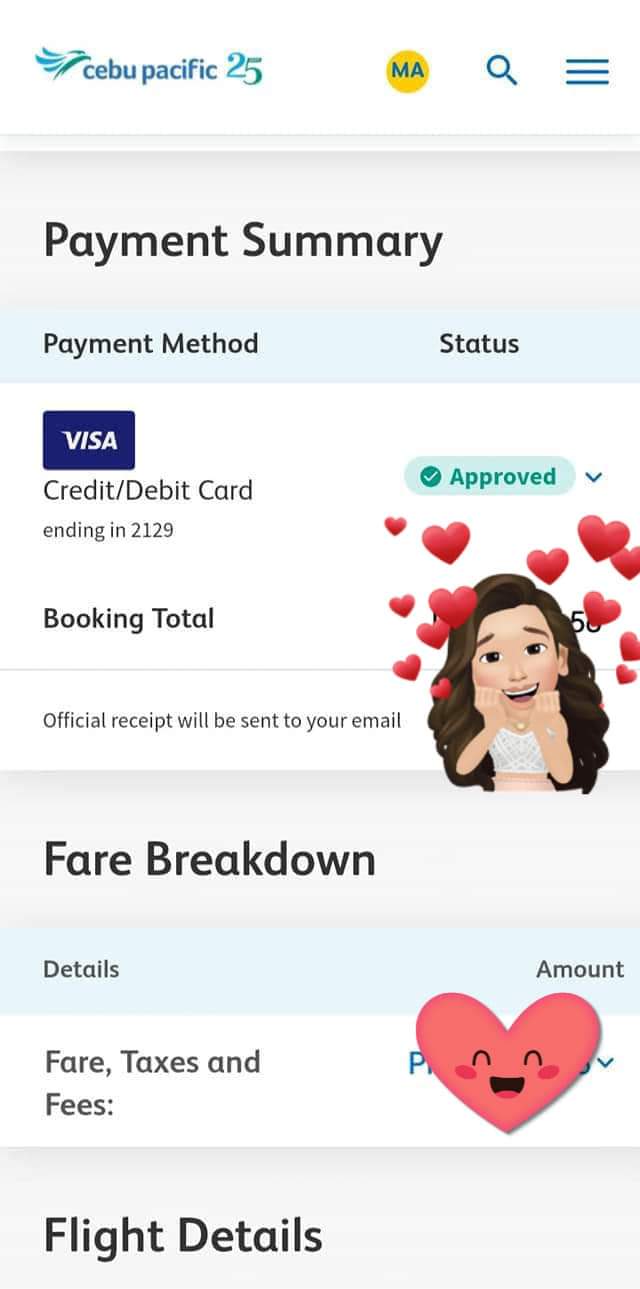Expand Fare, Taxes and Fees breakdown

coord(606,1062)
